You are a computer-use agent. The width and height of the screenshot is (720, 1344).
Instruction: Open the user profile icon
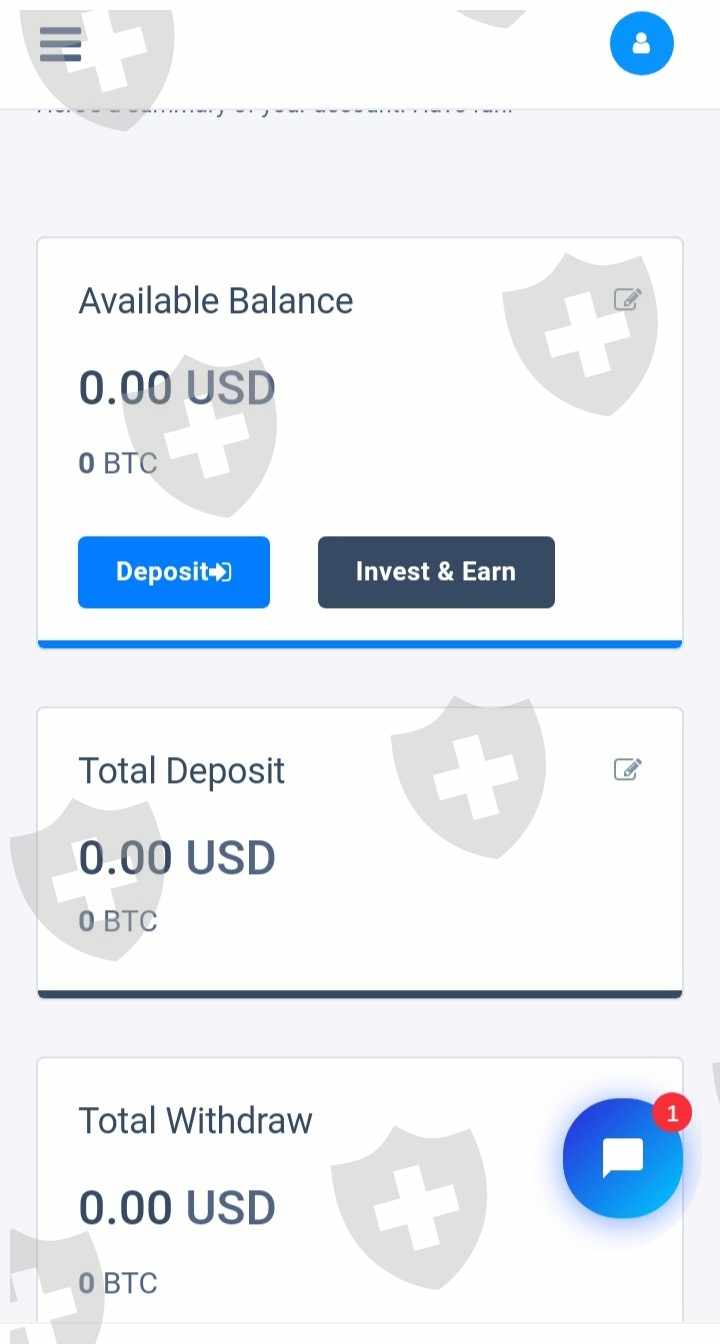click(642, 43)
